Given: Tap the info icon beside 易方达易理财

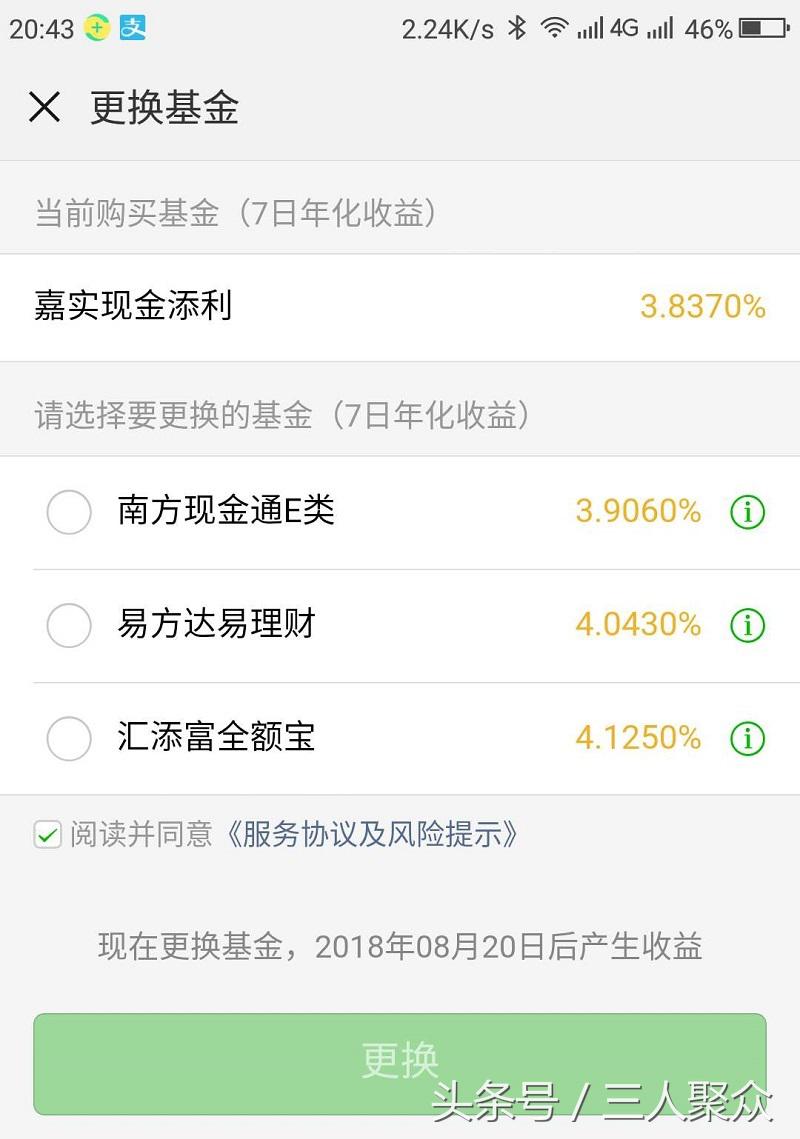Looking at the screenshot, I should click(746, 626).
